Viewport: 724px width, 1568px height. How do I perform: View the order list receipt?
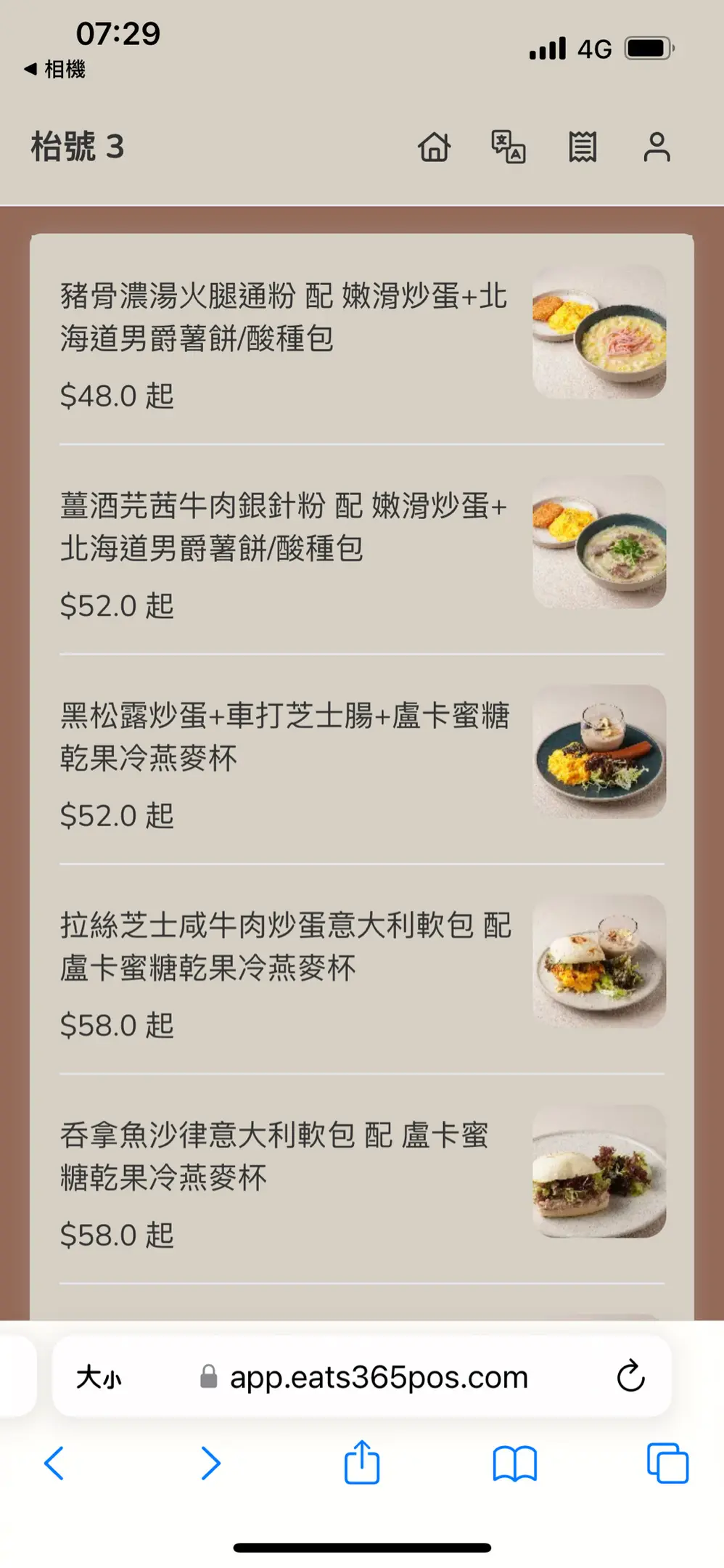pos(582,147)
